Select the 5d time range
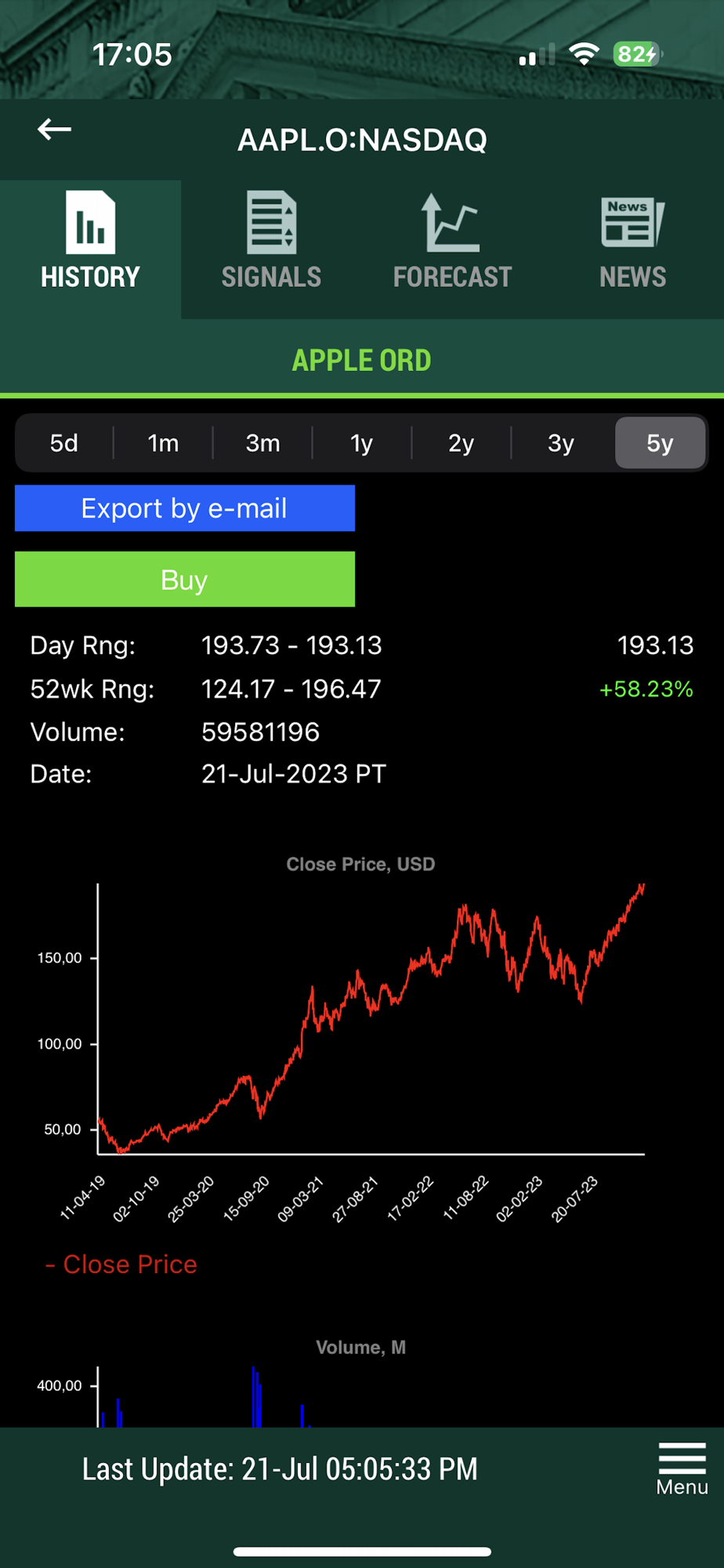 tap(64, 443)
